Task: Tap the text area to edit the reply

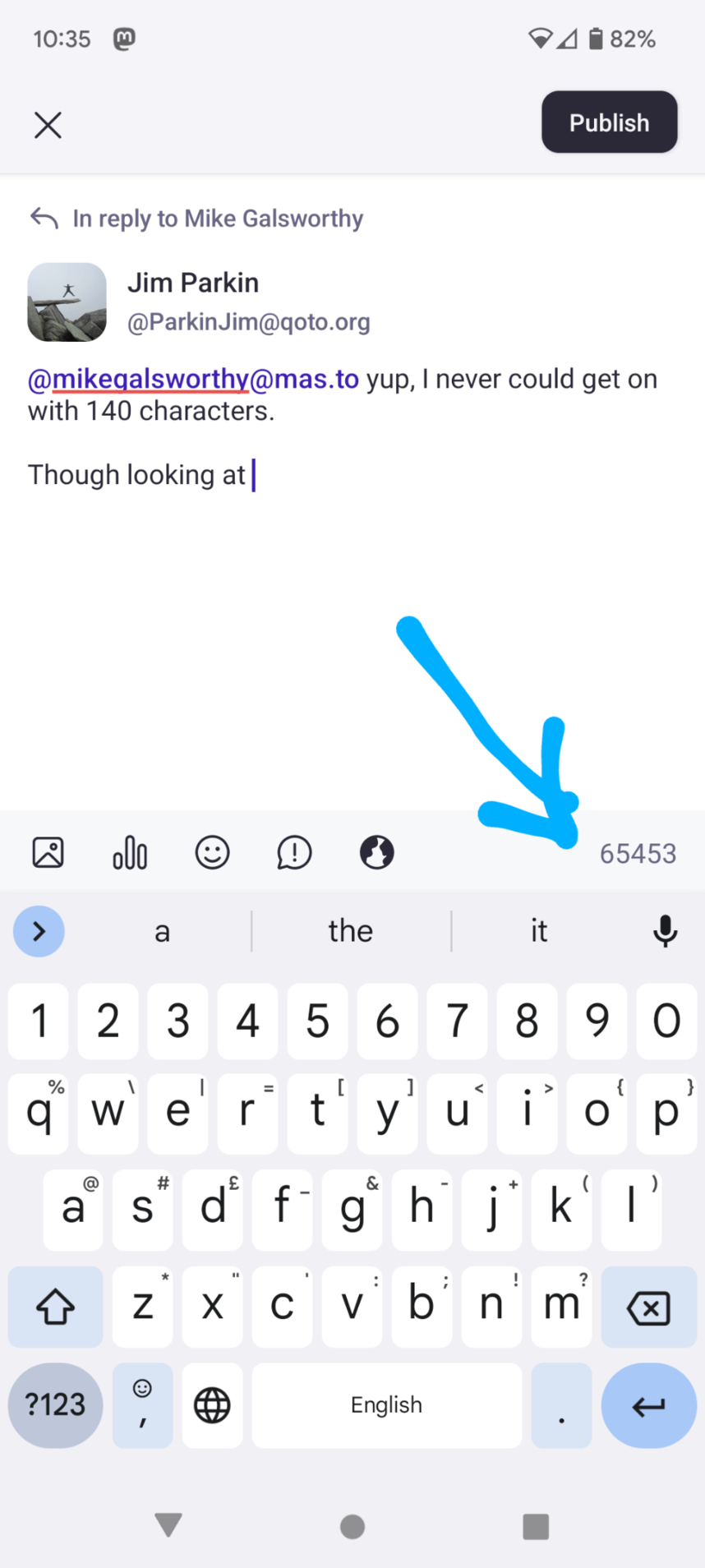Action: point(352,575)
